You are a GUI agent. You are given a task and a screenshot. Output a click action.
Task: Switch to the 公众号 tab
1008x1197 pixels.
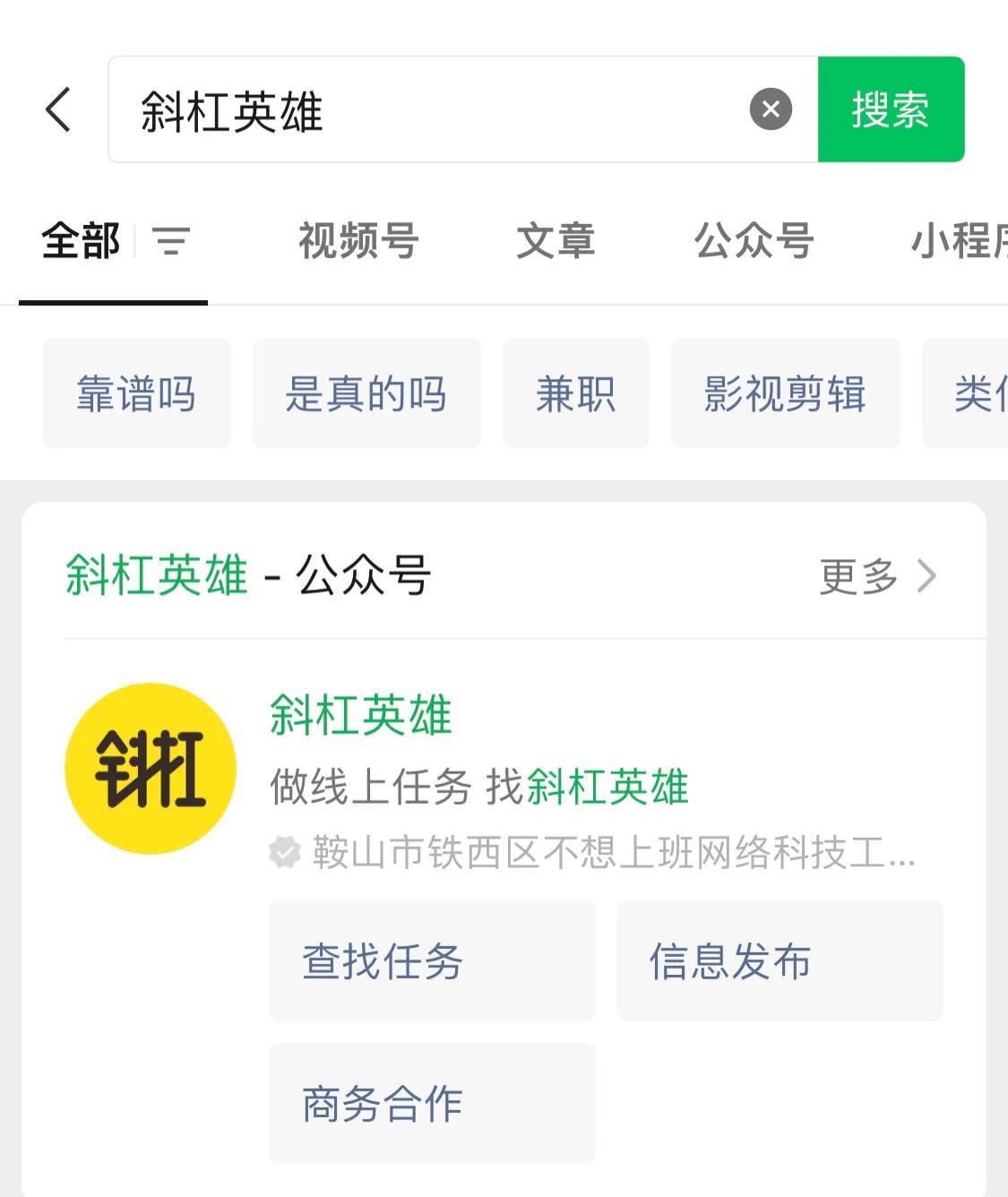[x=754, y=241]
